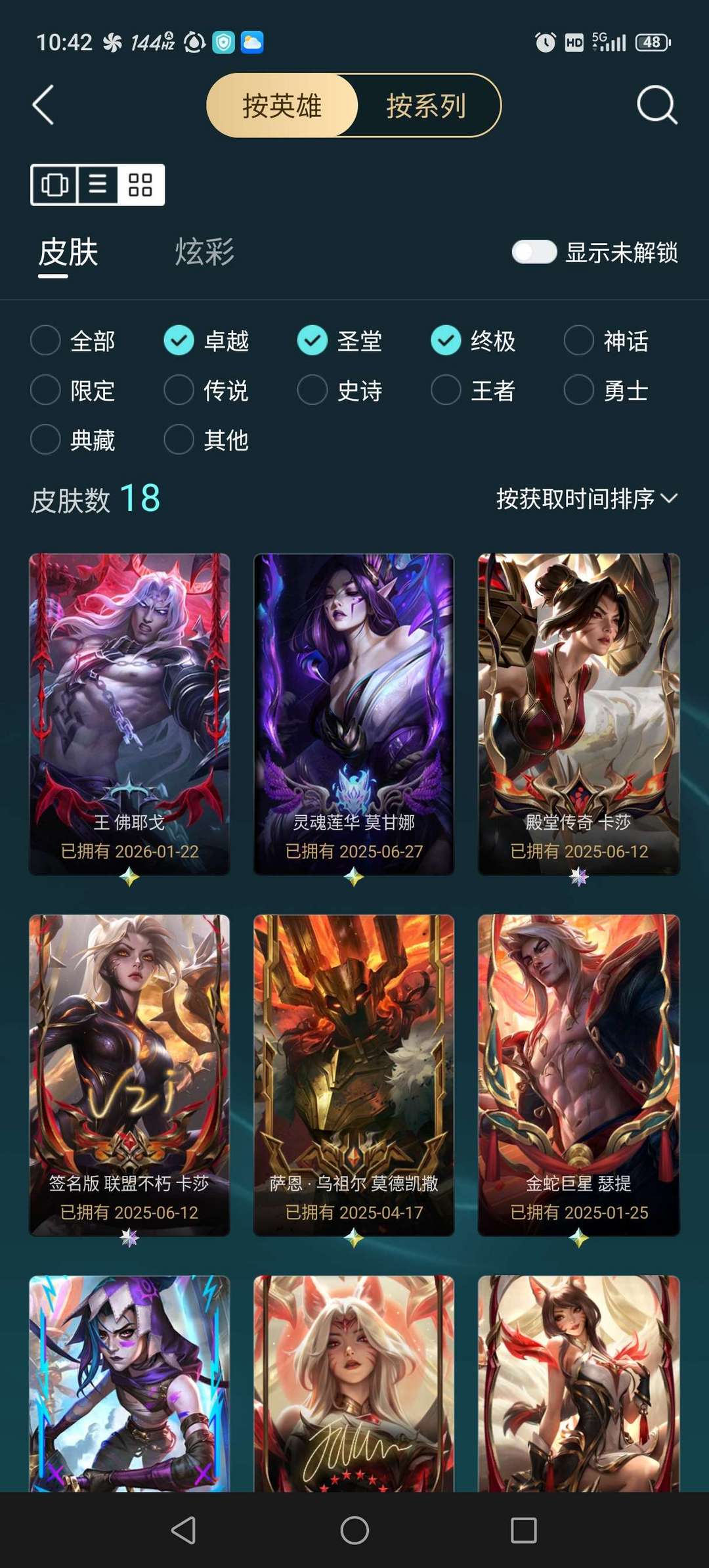Select the 全部 filter option
Screen dimensions: 709x1568
(45, 341)
